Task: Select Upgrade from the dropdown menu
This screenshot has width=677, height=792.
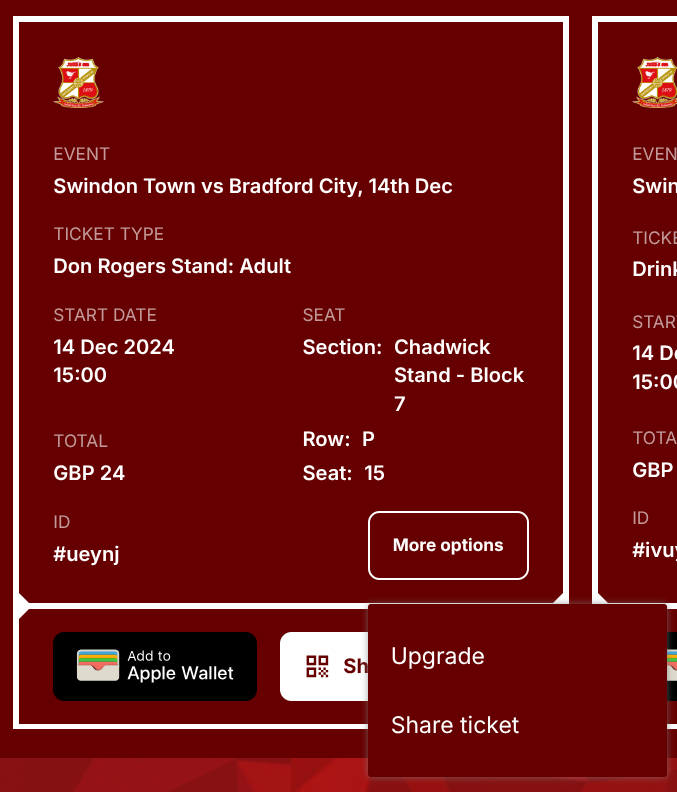Action: tap(438, 656)
